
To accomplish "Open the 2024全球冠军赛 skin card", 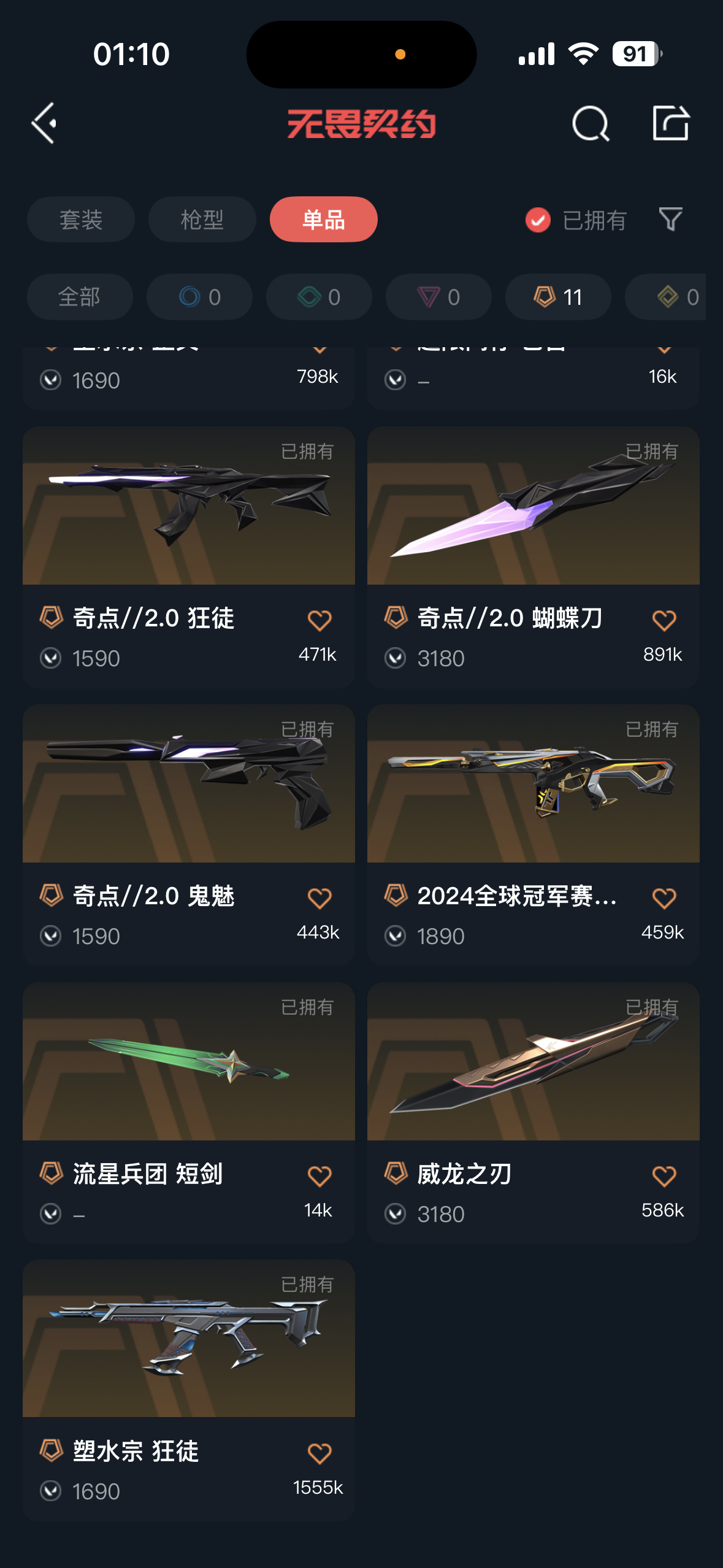I will [533, 785].
